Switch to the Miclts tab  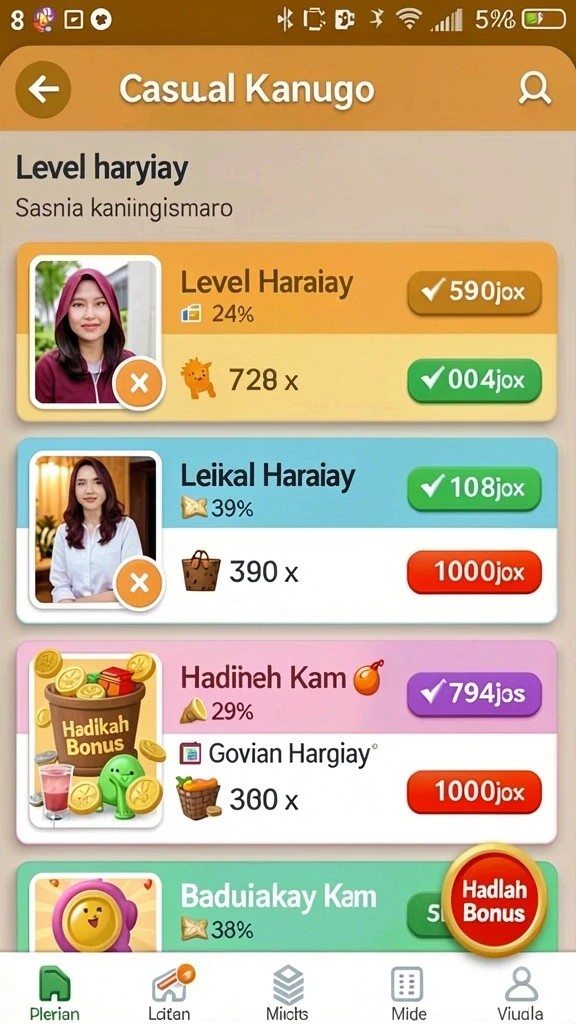point(287,993)
